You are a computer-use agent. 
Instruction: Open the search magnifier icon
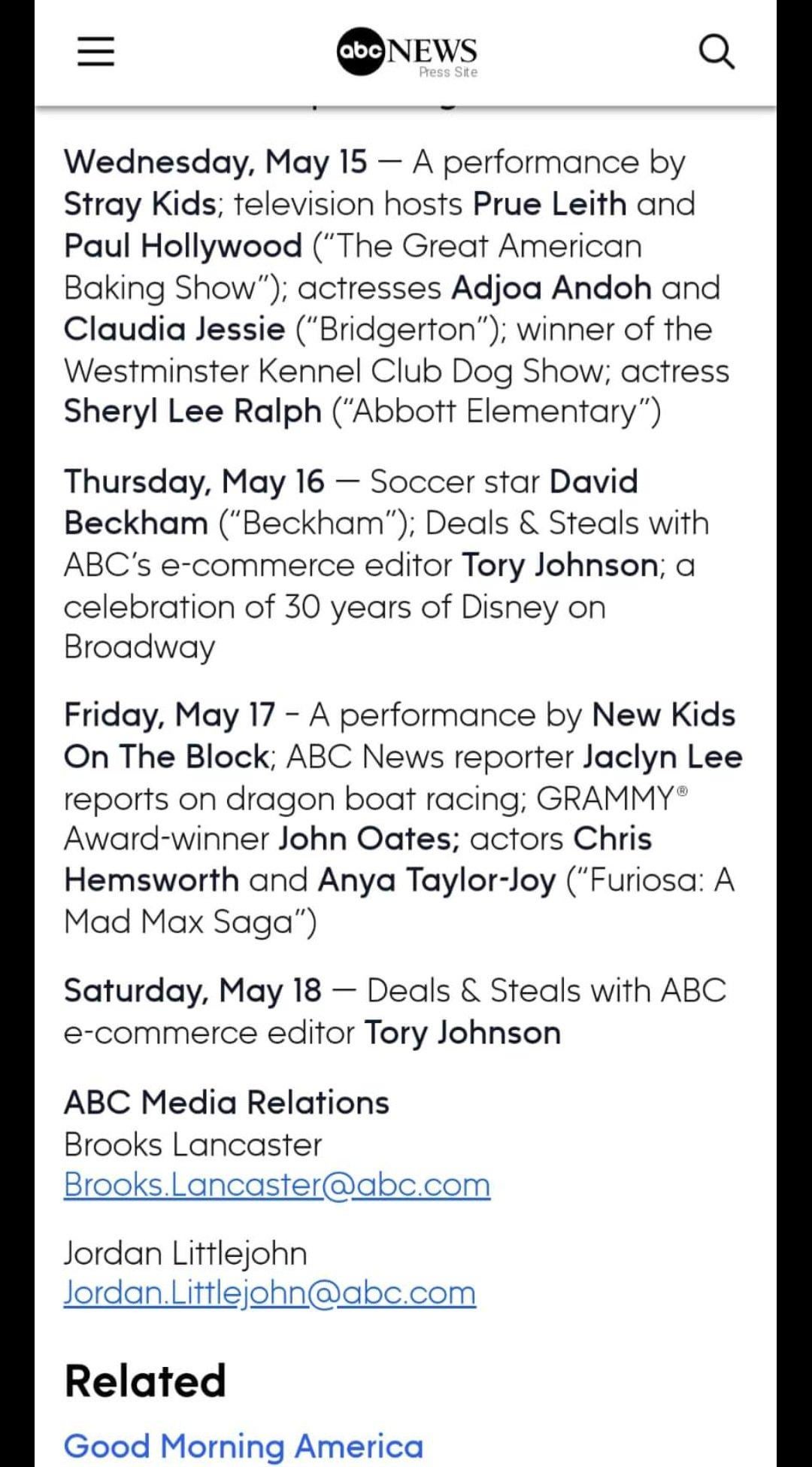tap(717, 52)
